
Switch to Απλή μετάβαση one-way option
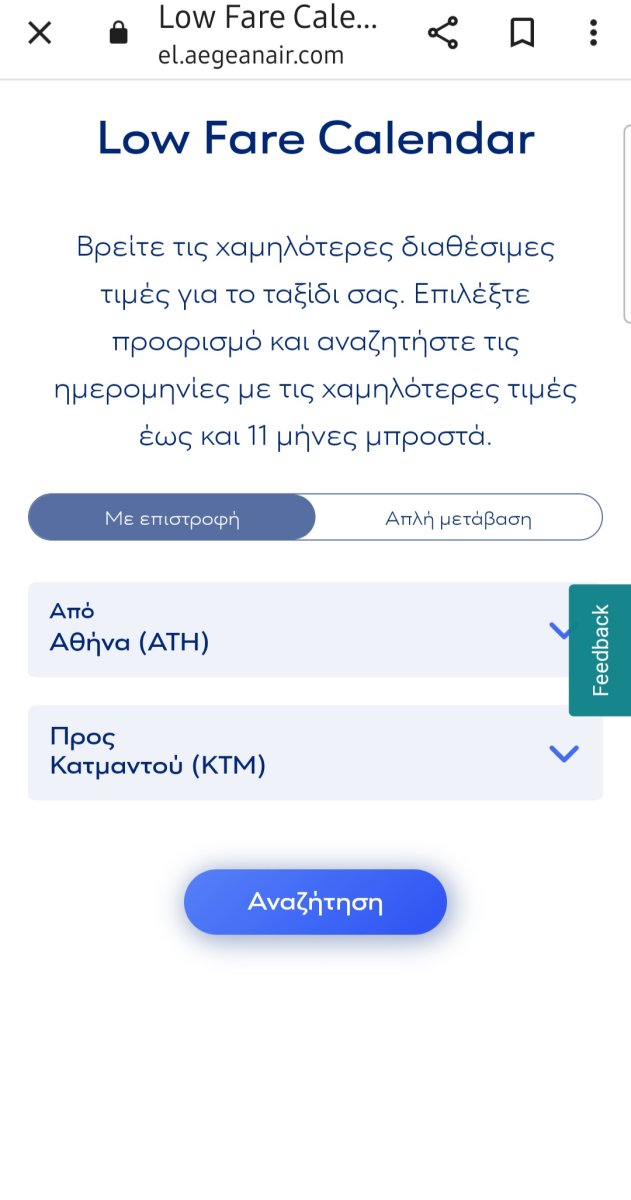[x=458, y=518]
